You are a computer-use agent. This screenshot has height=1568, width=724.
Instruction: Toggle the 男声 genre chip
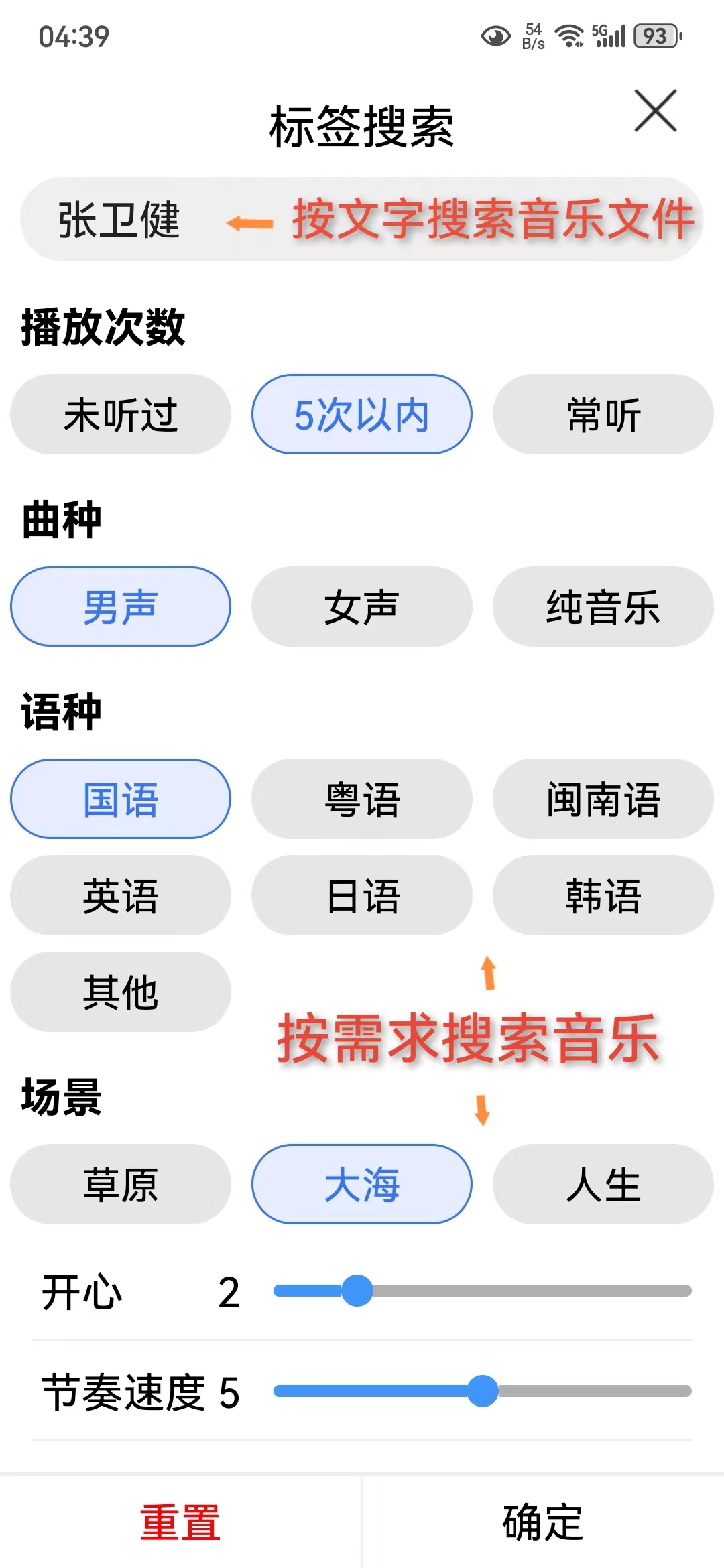coord(121,607)
